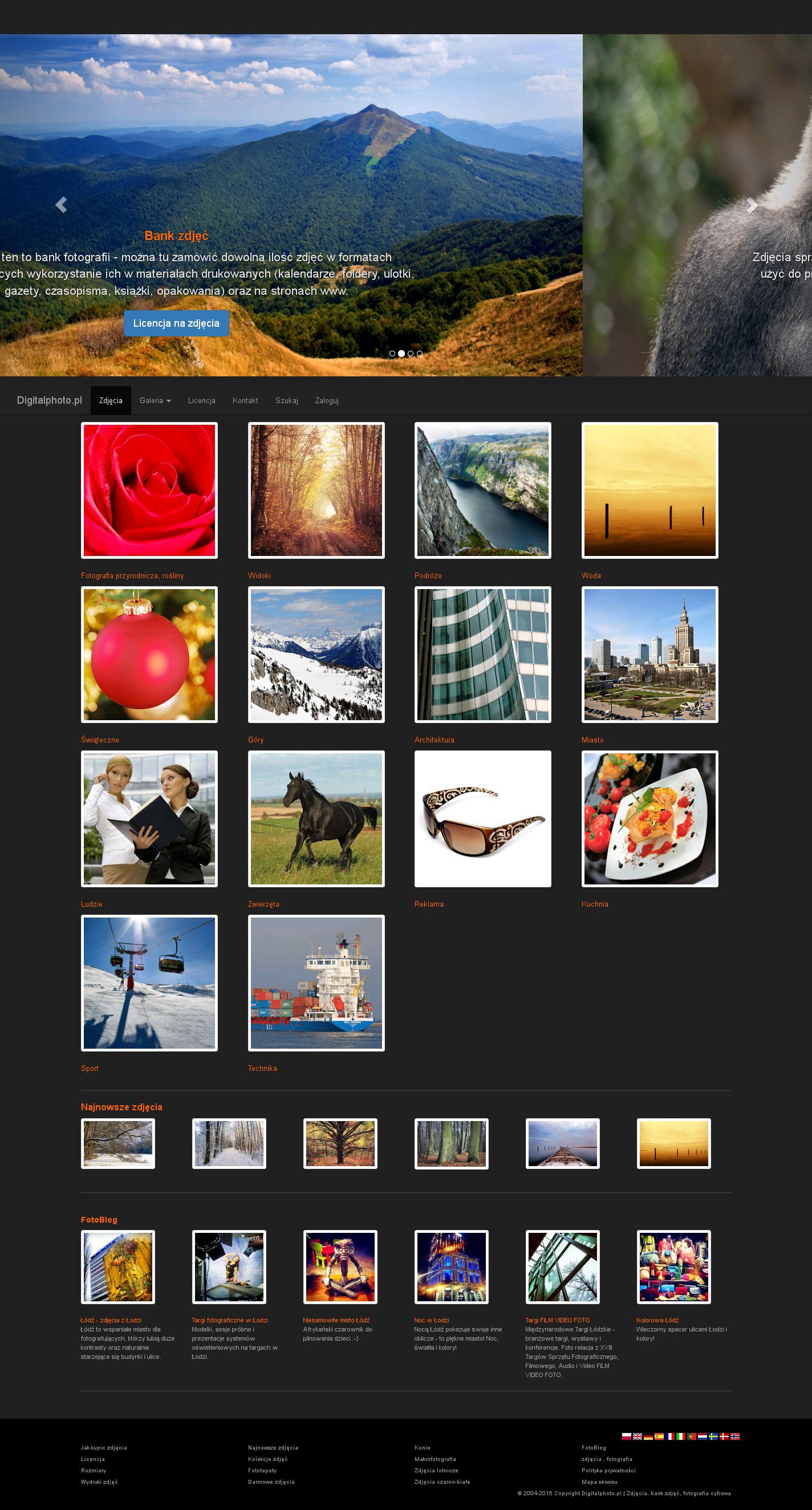This screenshot has width=812, height=1510.
Task: Open the Galeria dropdown menu
Action: pyautogui.click(x=155, y=400)
